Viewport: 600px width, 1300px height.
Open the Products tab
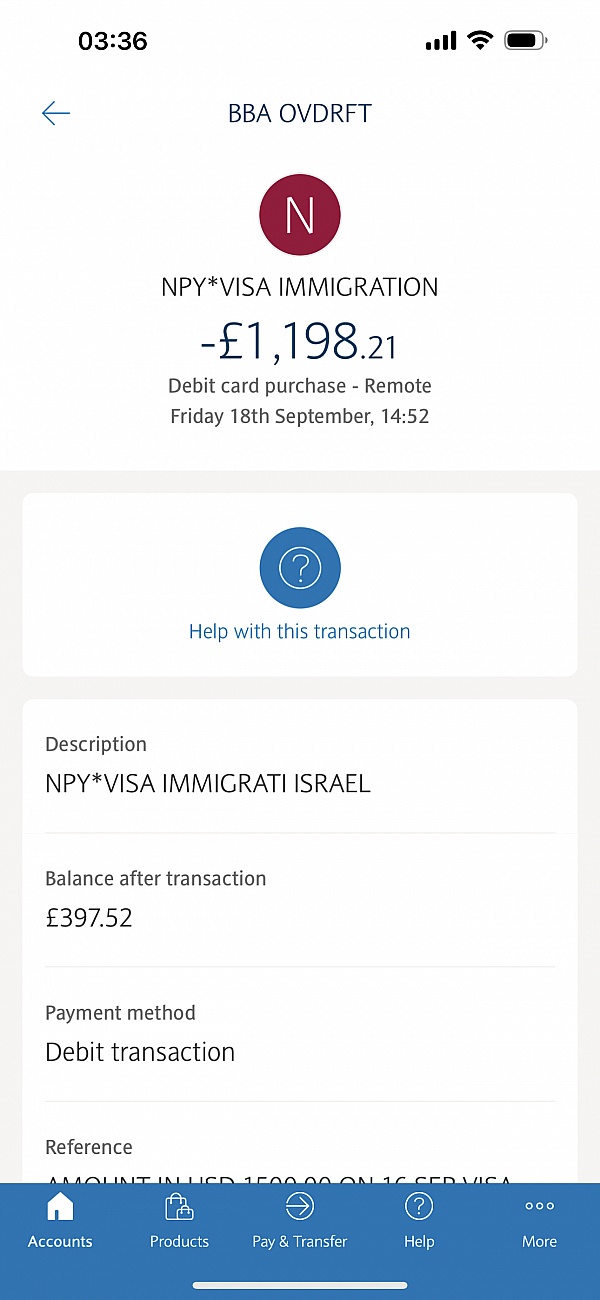(179, 1221)
